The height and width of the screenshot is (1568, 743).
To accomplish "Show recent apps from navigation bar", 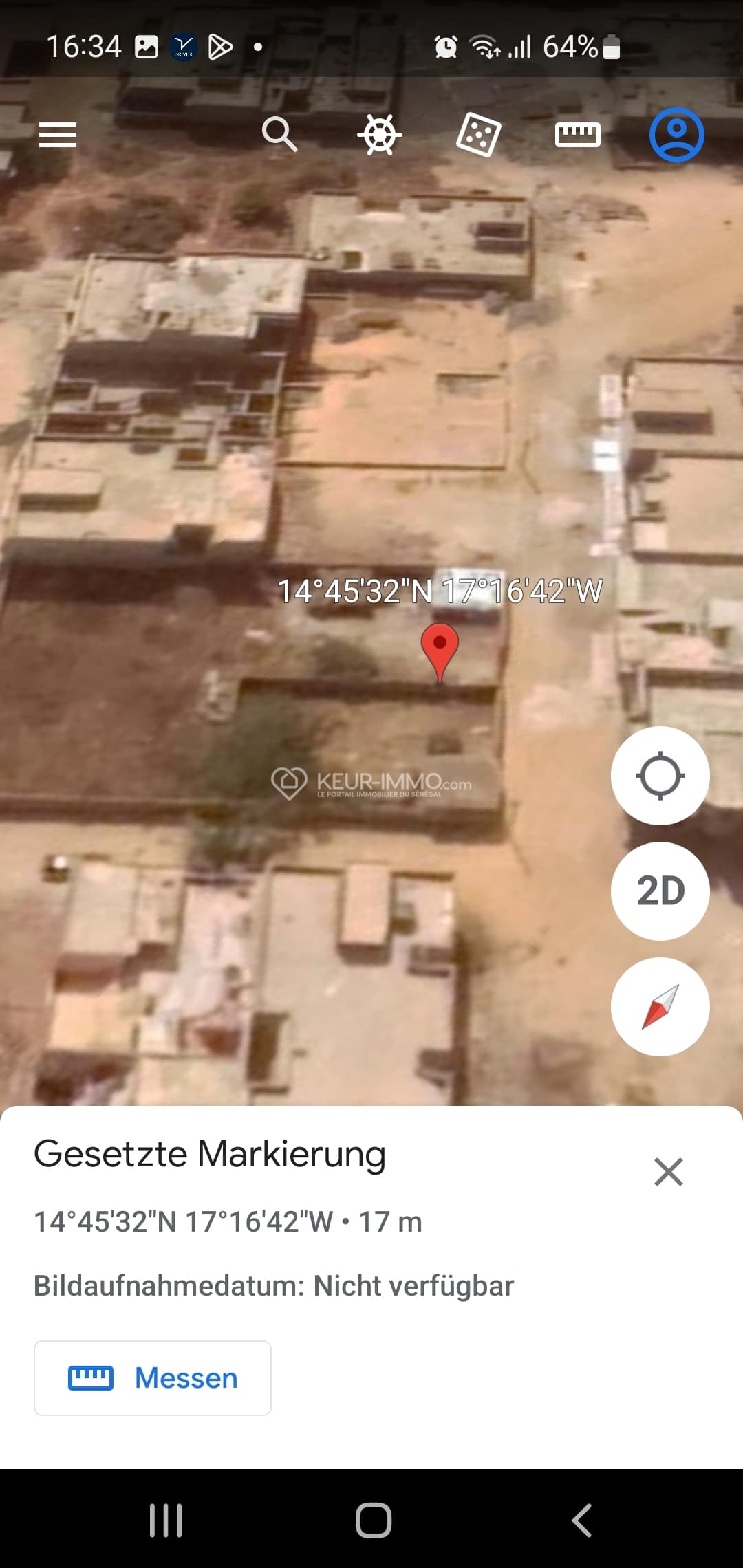I will [166, 1520].
